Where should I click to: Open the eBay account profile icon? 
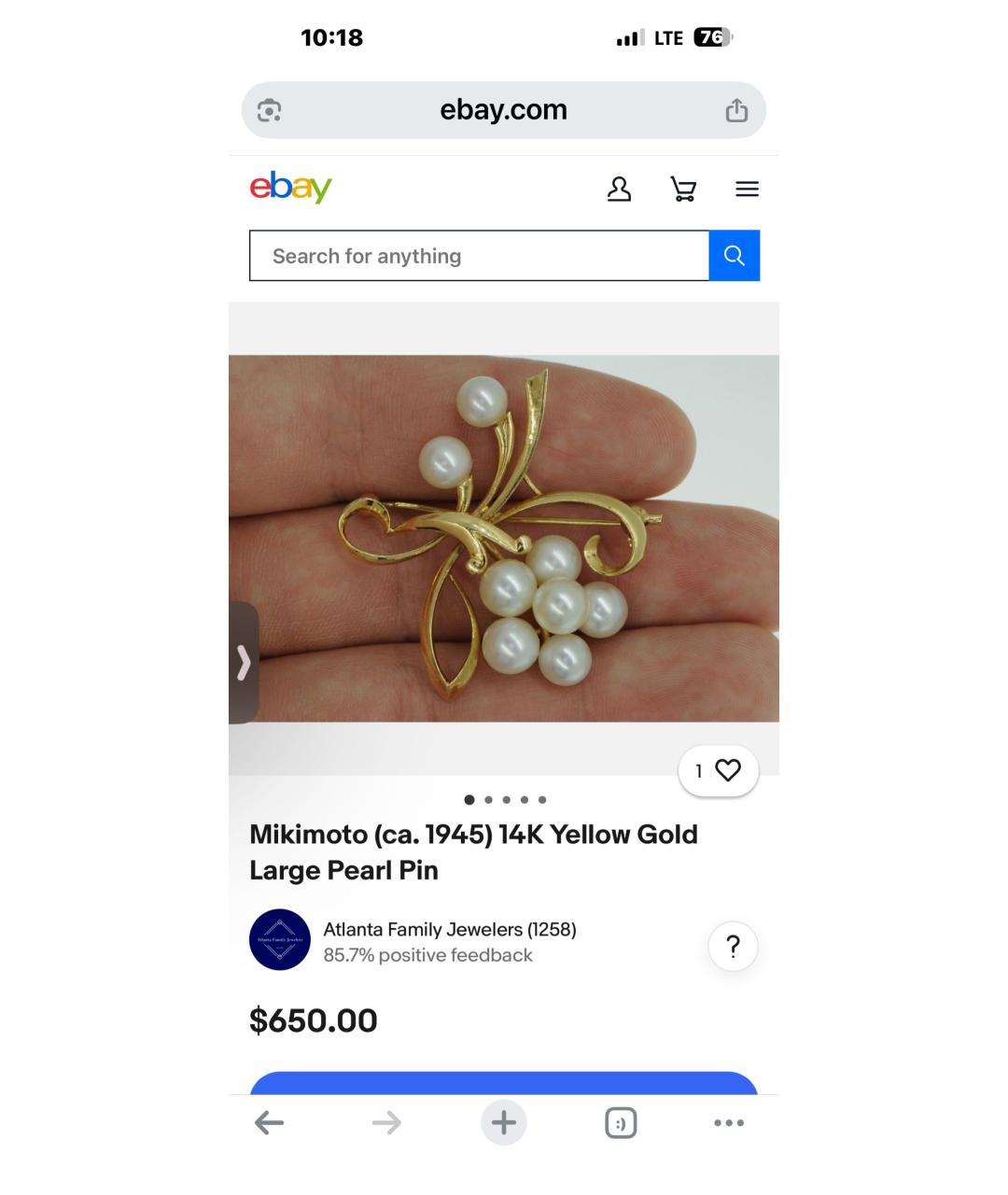click(x=619, y=190)
